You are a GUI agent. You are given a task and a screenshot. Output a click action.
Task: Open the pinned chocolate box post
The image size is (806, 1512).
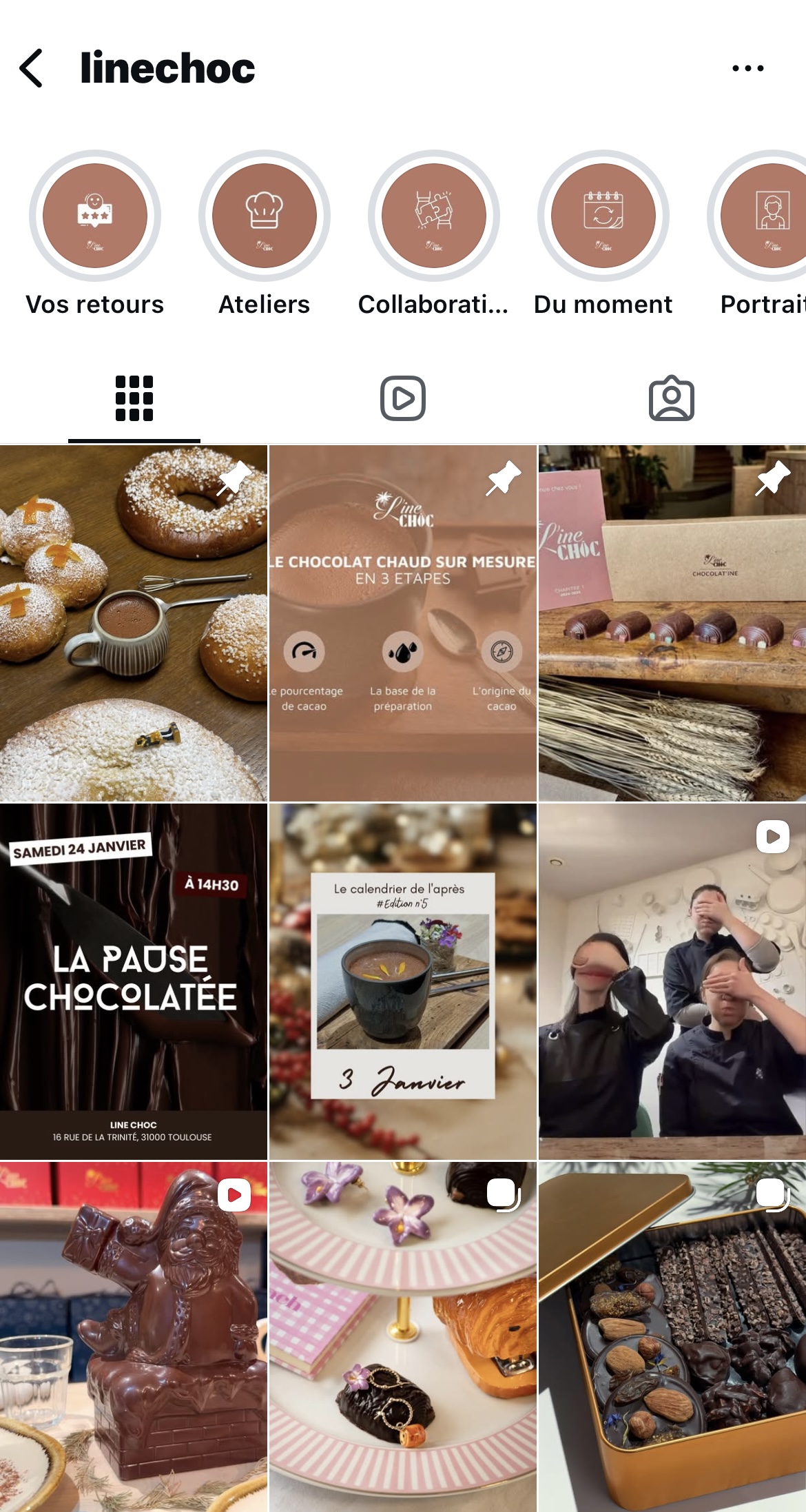point(672,623)
